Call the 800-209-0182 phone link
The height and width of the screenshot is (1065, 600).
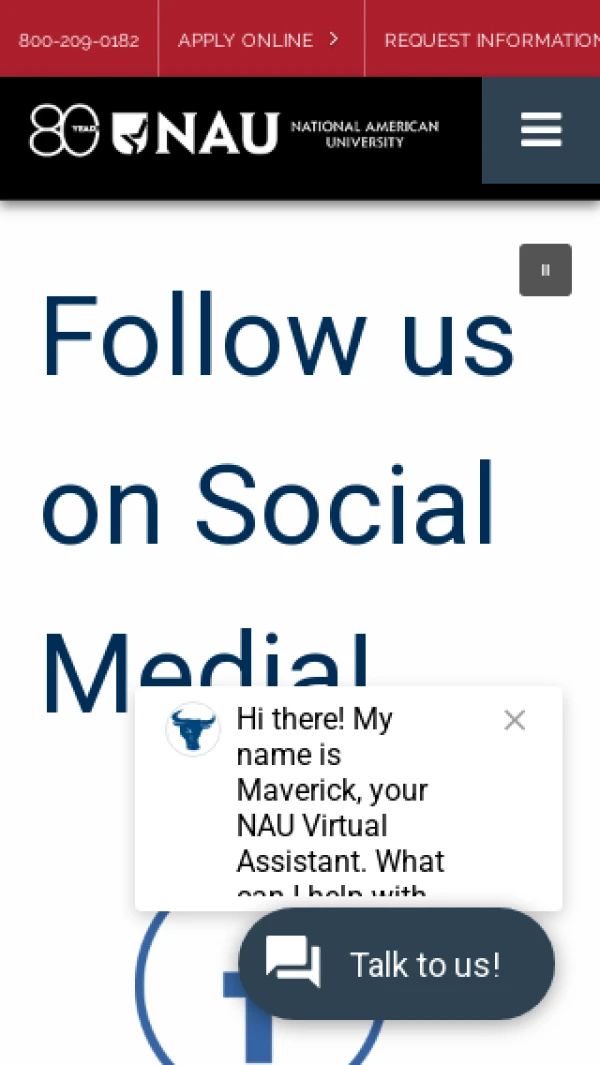coord(79,41)
